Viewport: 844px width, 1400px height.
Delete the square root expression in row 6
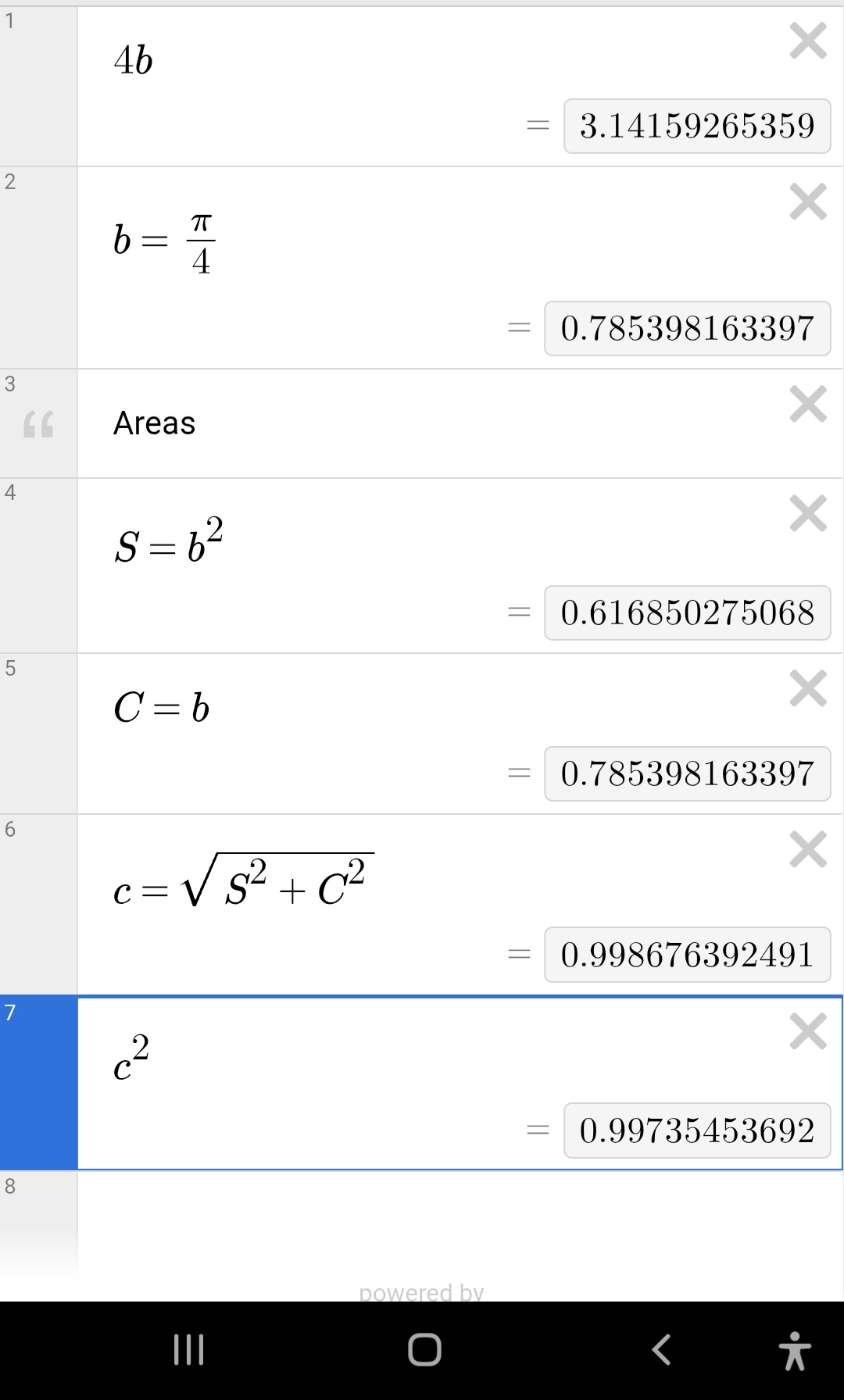pyautogui.click(x=808, y=850)
